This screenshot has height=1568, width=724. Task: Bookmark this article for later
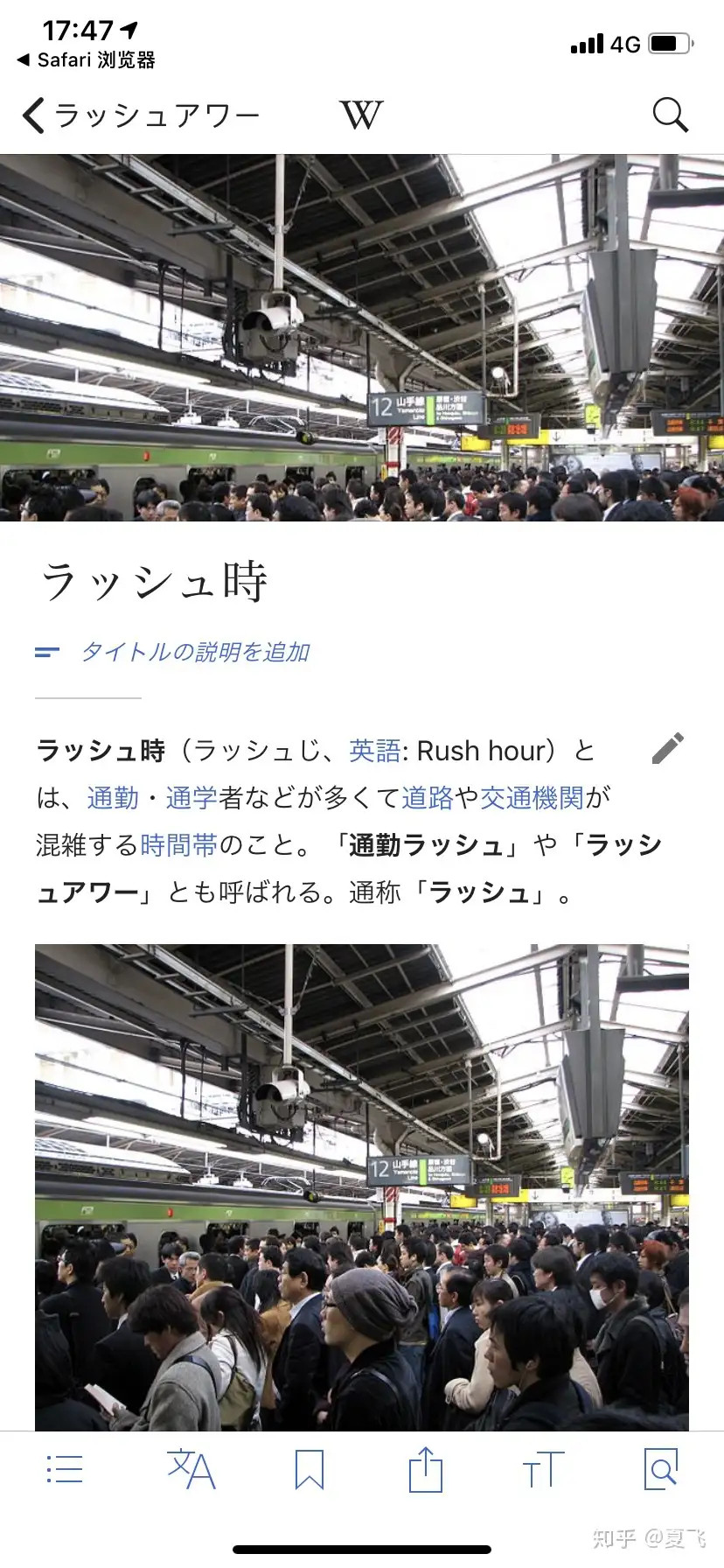309,1469
